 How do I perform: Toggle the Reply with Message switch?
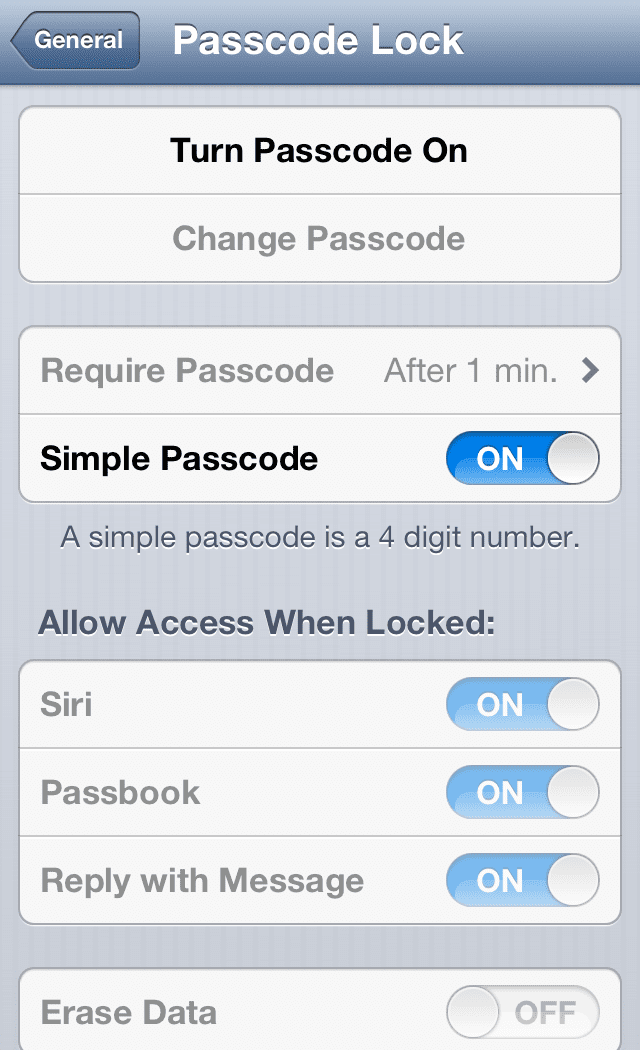(522, 881)
